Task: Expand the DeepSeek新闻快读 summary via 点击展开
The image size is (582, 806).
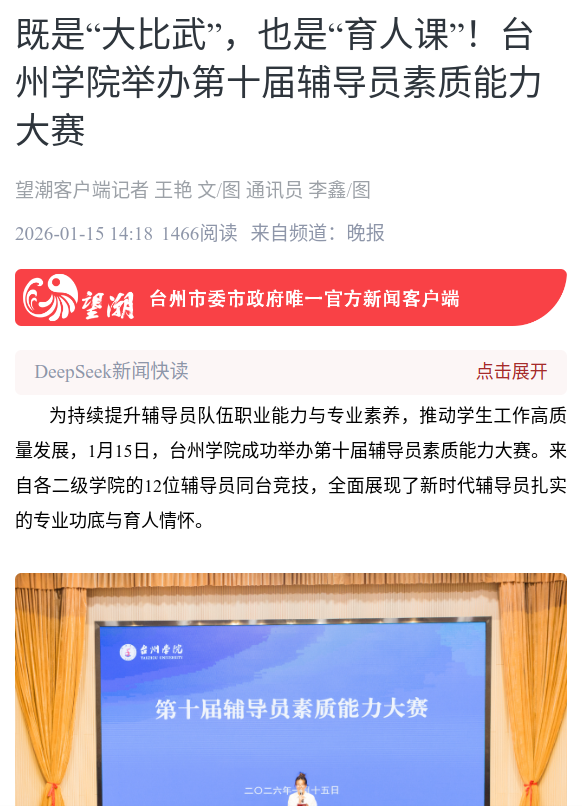Action: click(512, 371)
